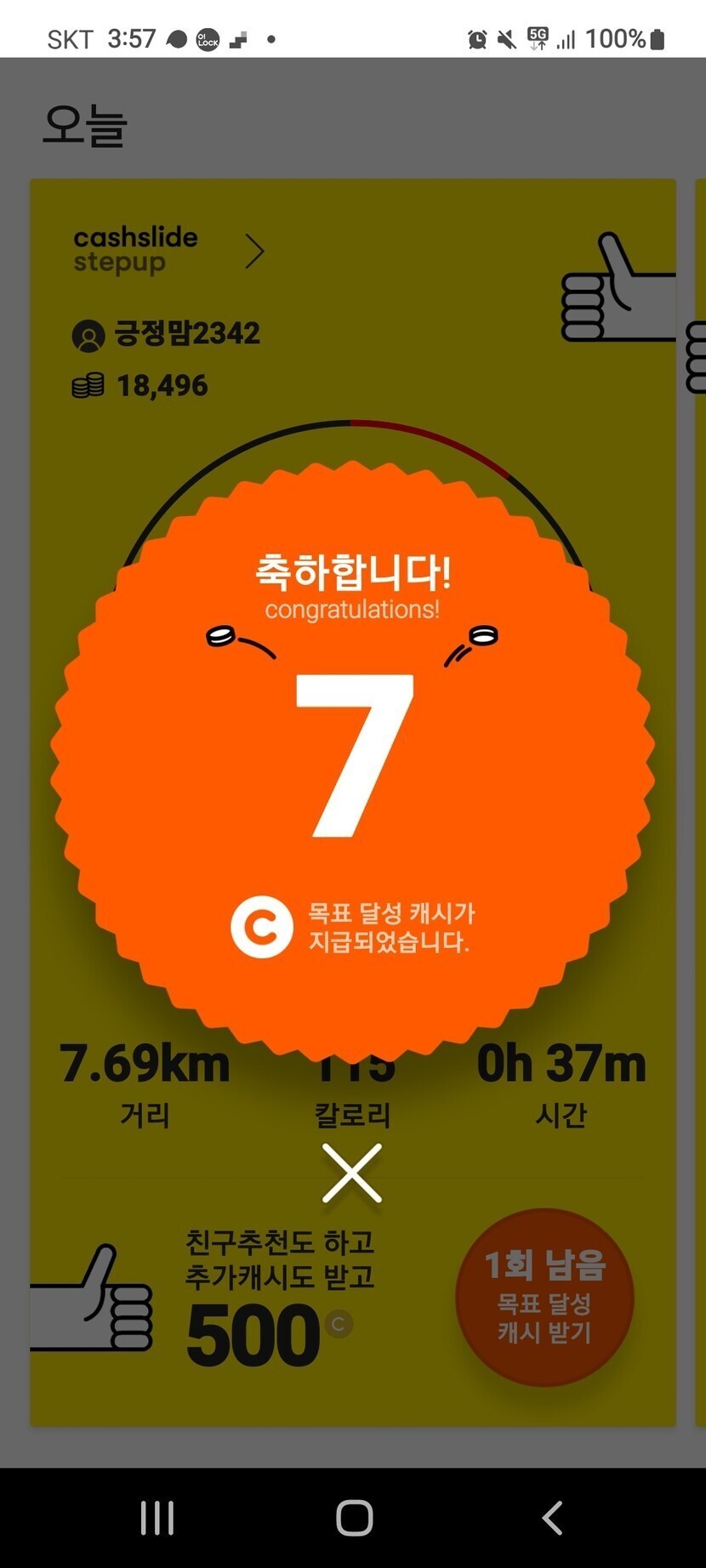Go back with system back button
The height and width of the screenshot is (1568, 706).
click(552, 1517)
